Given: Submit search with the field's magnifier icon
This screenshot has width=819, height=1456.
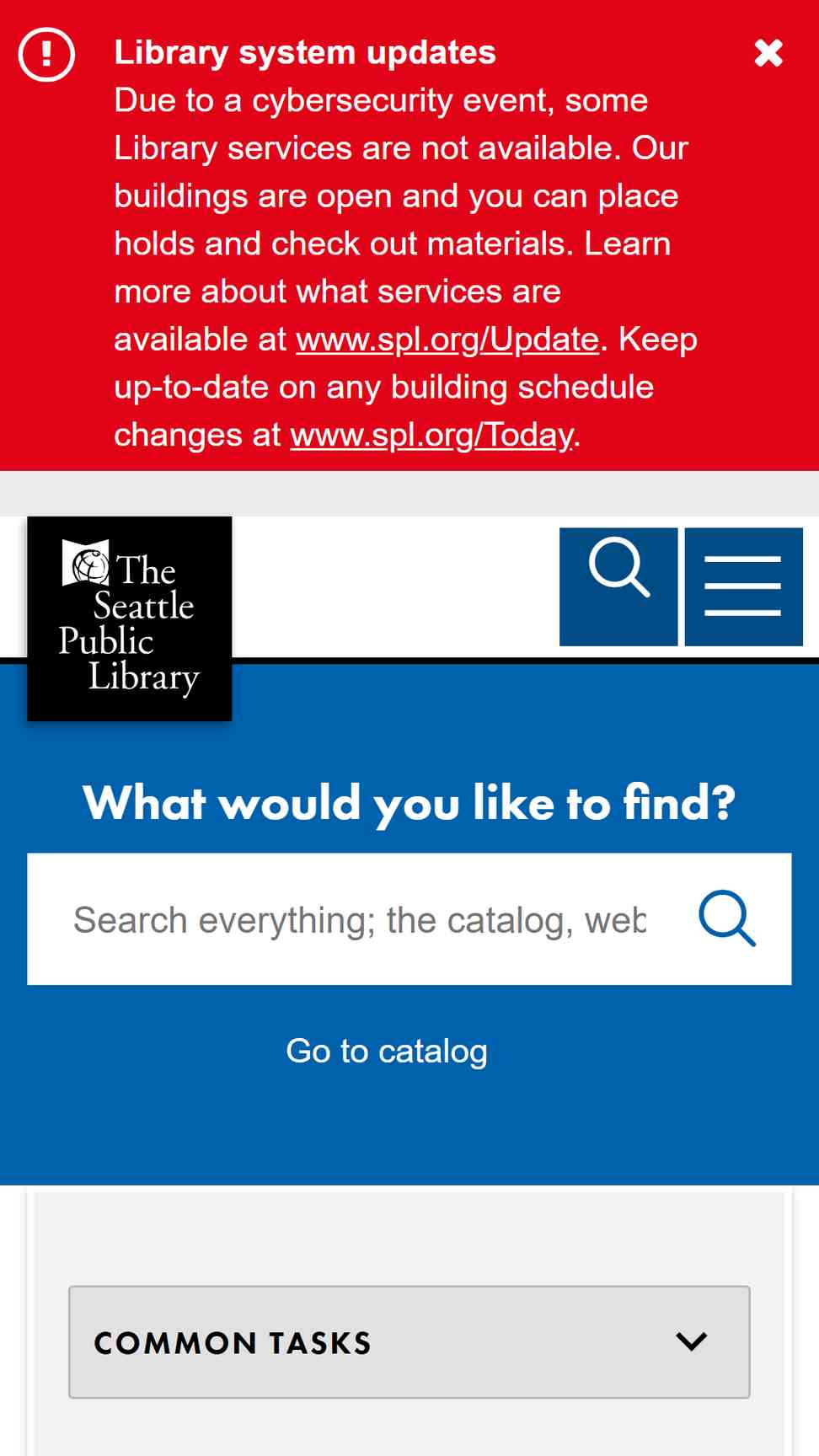Looking at the screenshot, I should (x=727, y=919).
